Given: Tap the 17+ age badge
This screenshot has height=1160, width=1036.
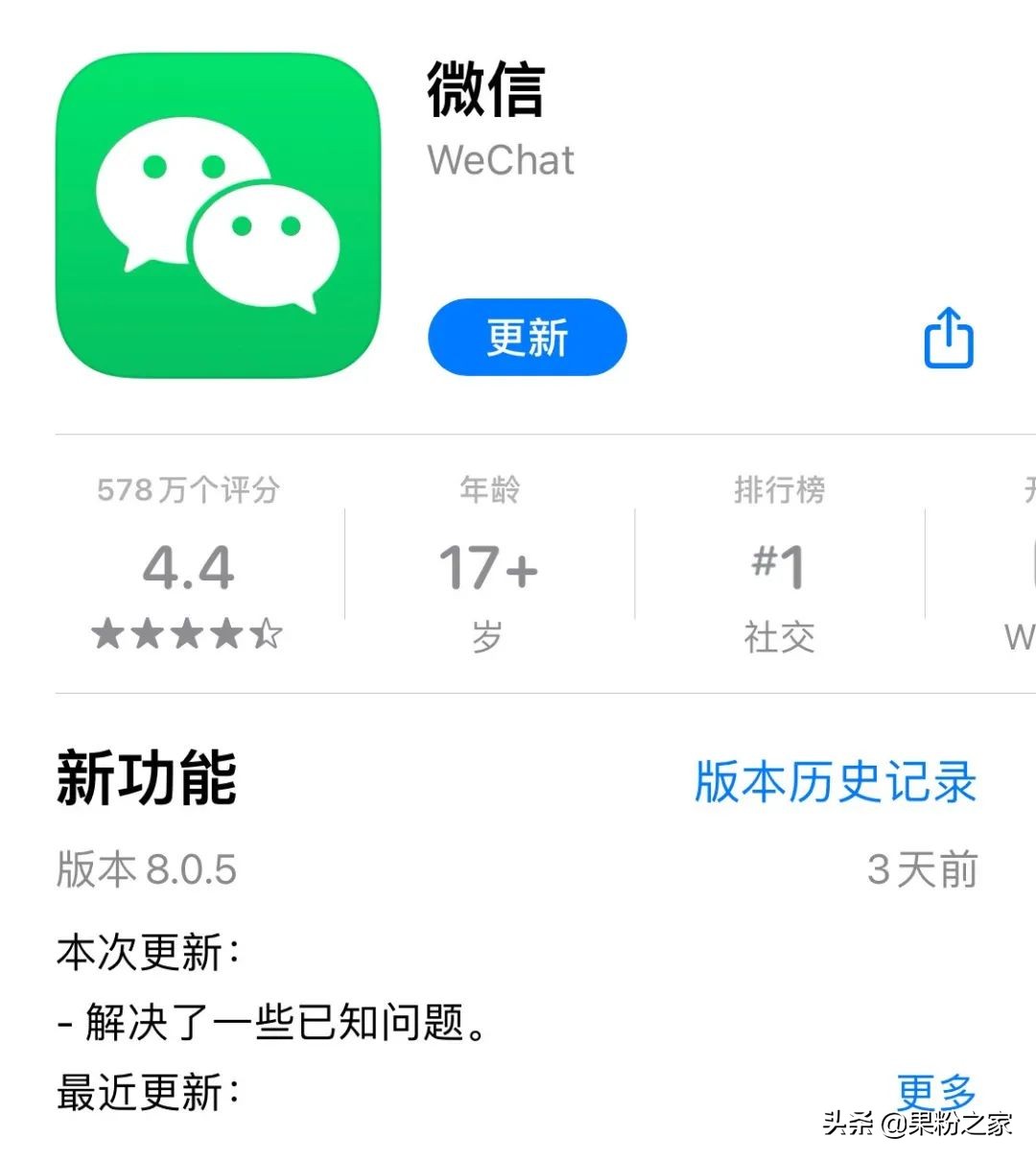Looking at the screenshot, I should pos(487,566).
